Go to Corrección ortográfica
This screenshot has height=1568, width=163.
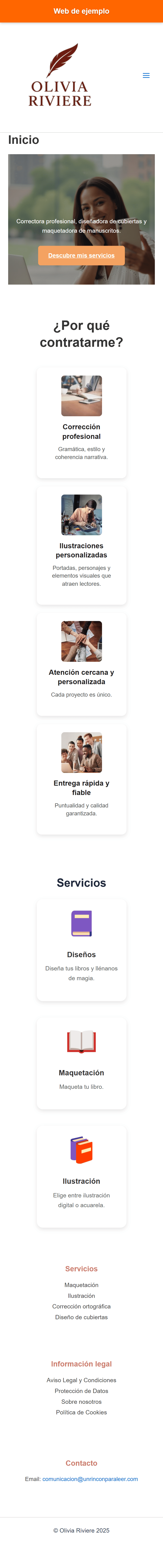pyautogui.click(x=81, y=1306)
